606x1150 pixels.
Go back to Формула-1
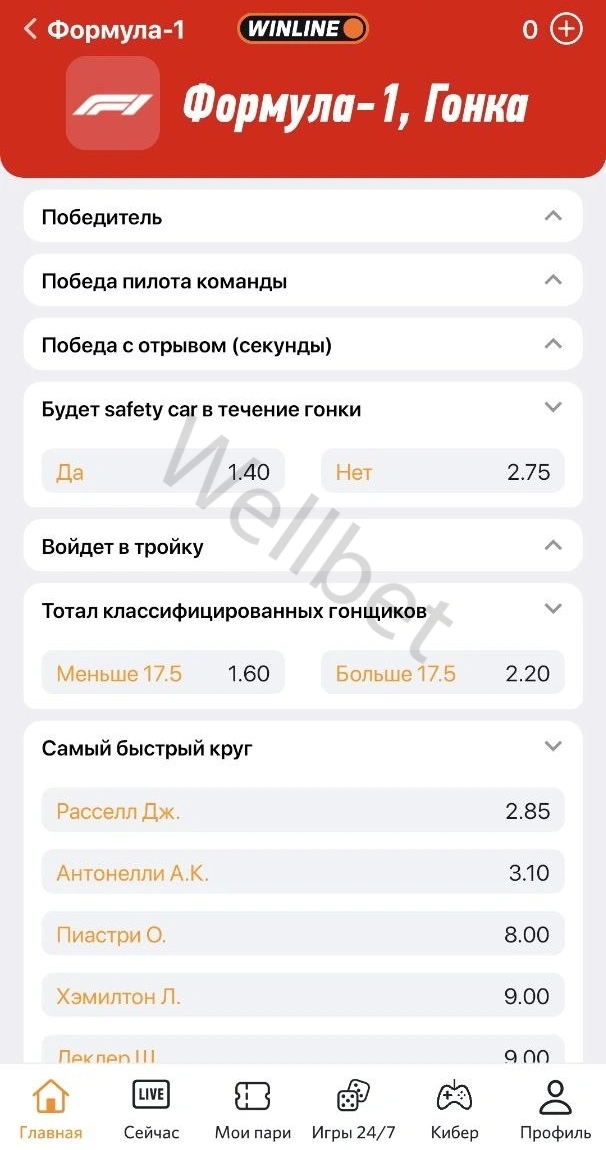103,30
